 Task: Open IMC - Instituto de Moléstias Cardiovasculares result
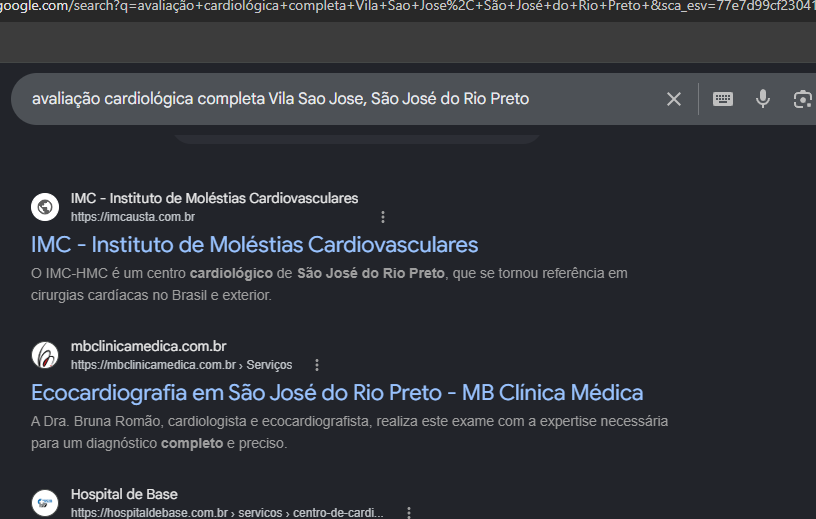[x=254, y=245]
